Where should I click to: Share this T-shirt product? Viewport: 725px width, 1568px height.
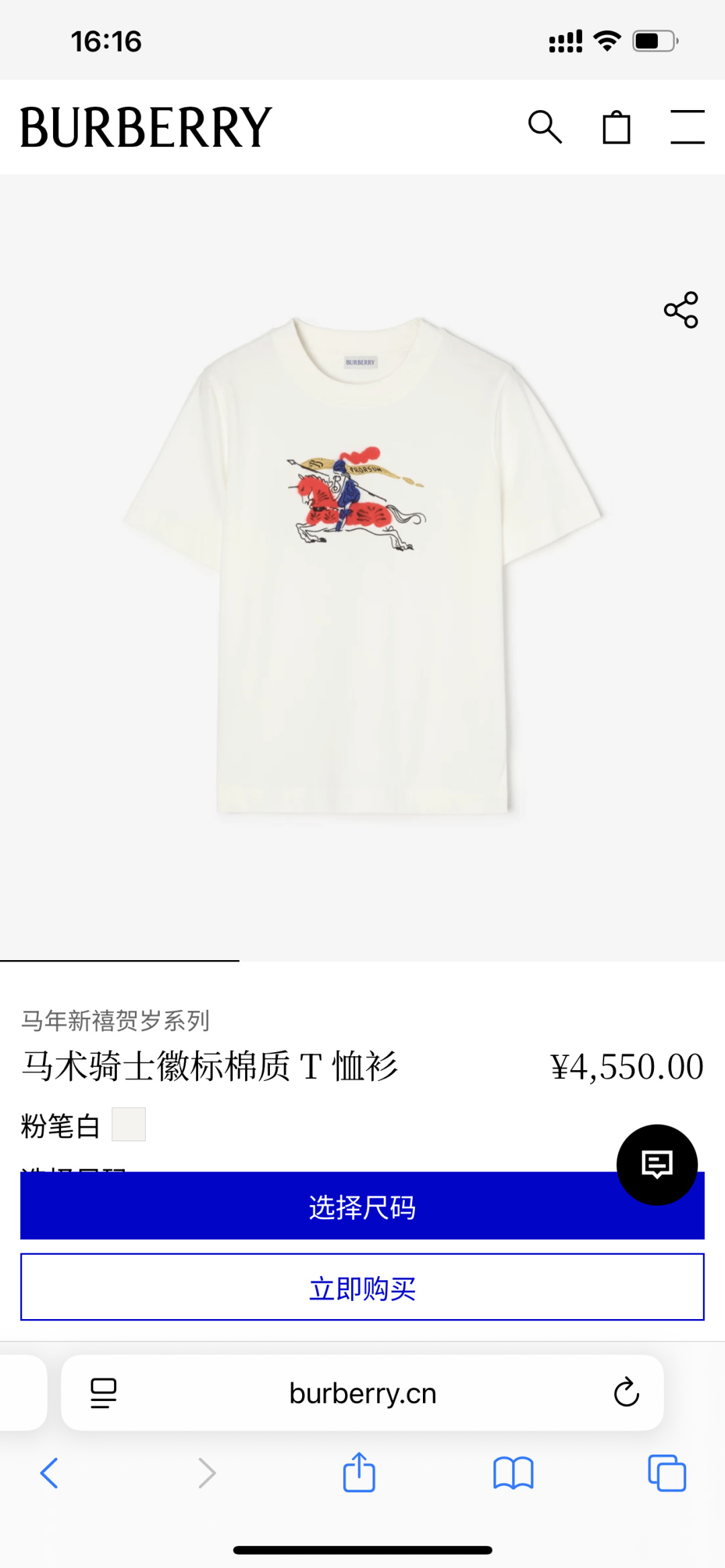click(681, 310)
